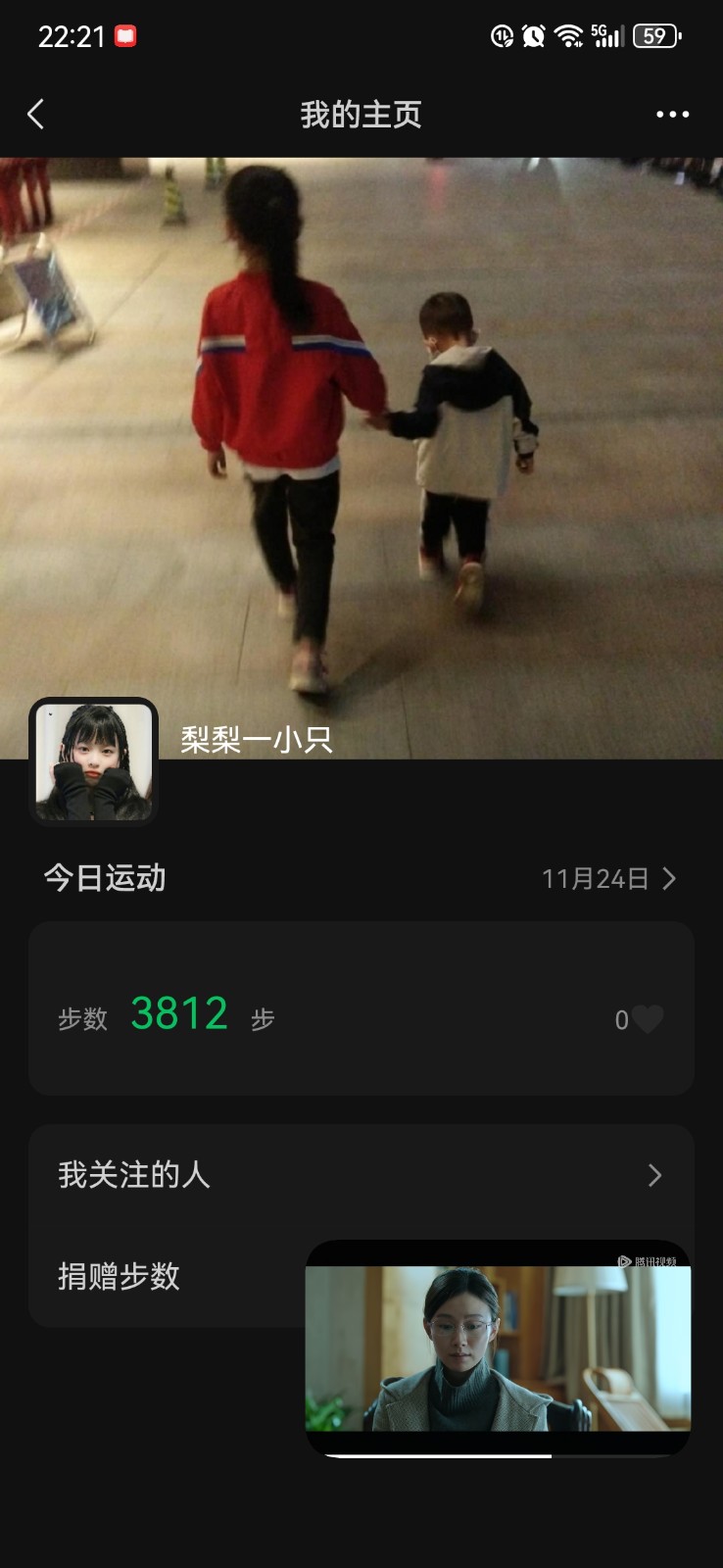Open the 11月24日 date details
This screenshot has width=723, height=1568.
(x=608, y=879)
